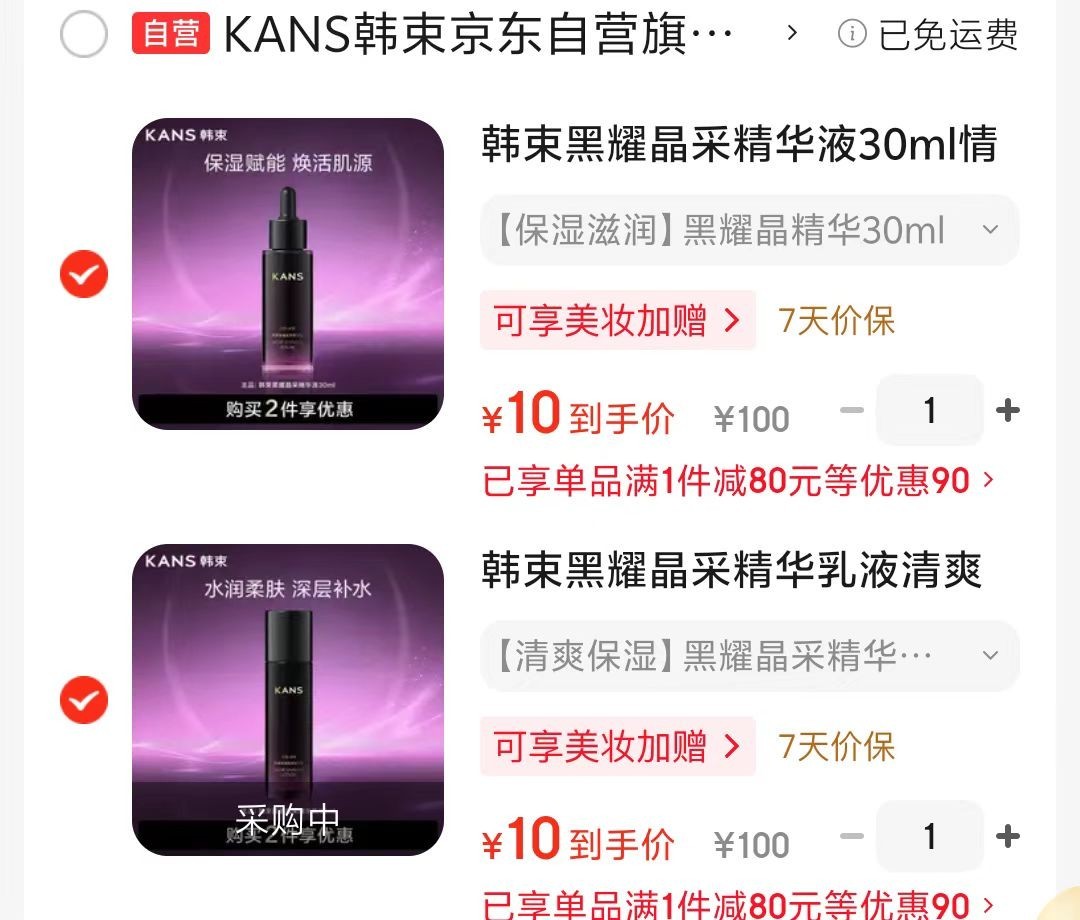1080x920 pixels.
Task: View discount details for 精华液30ml
Action: pyautogui.click(x=740, y=481)
